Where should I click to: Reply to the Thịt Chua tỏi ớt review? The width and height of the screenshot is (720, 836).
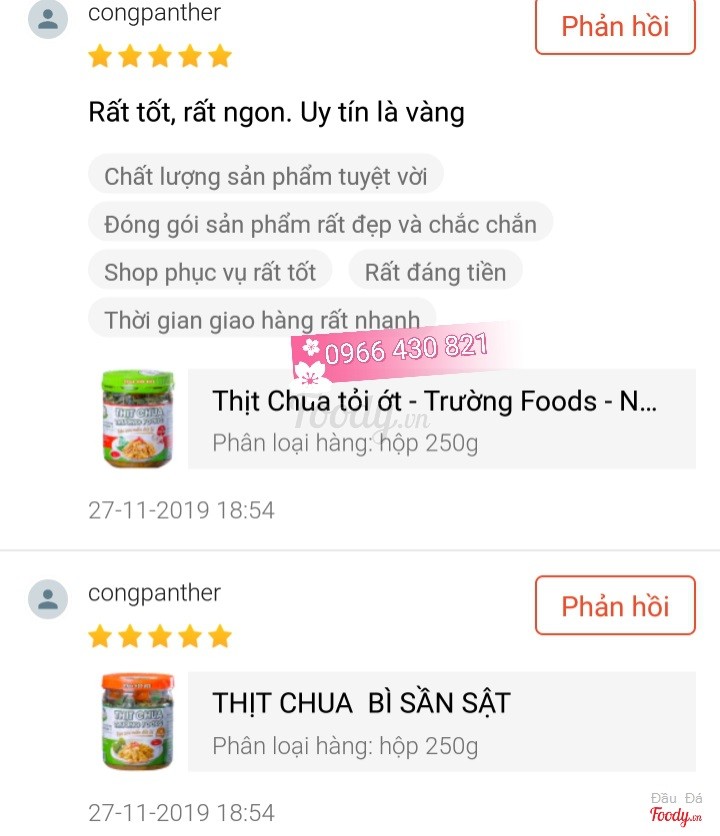[x=615, y=26]
